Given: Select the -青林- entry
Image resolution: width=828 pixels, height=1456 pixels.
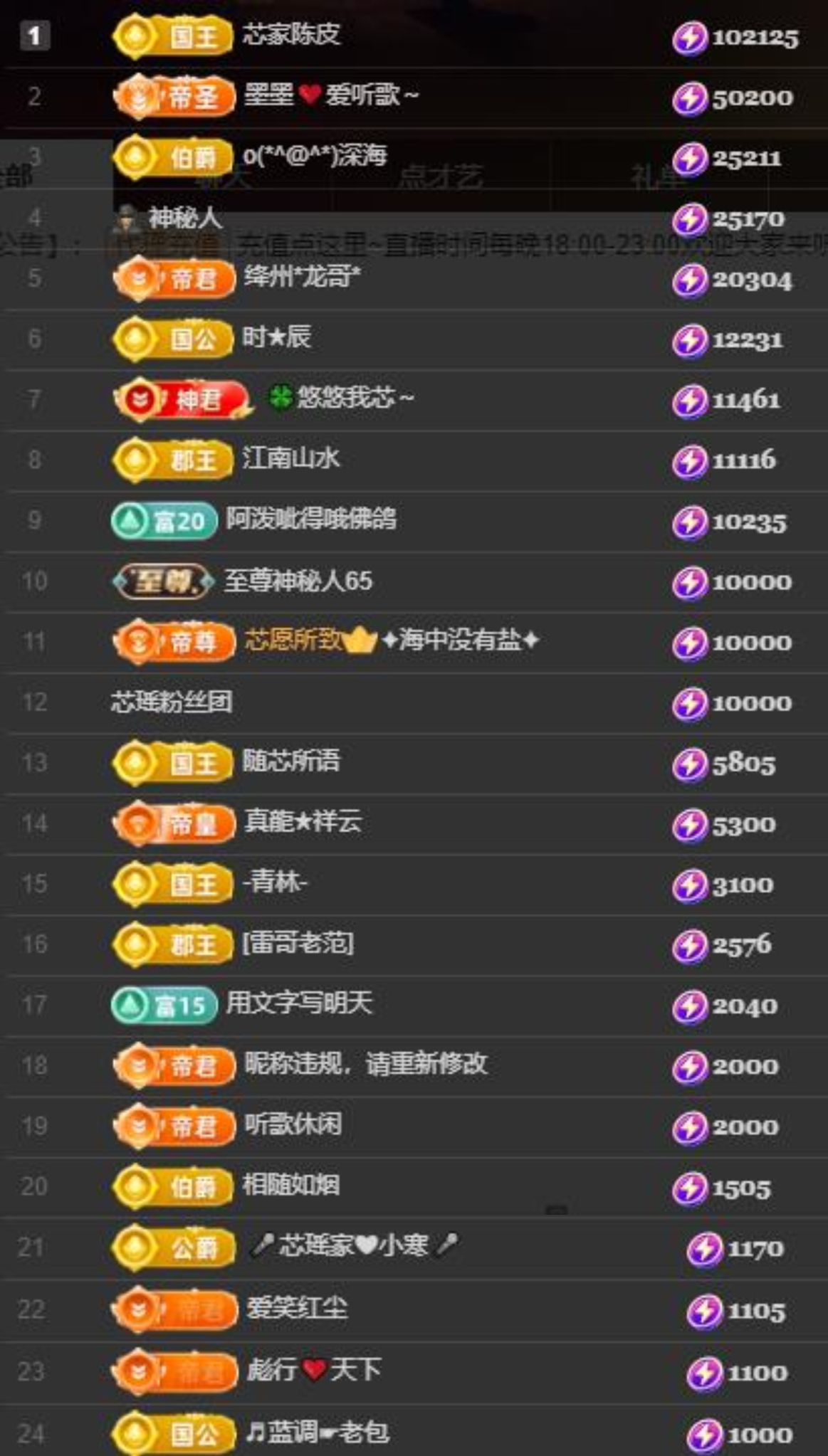Looking at the screenshot, I should point(275,882).
